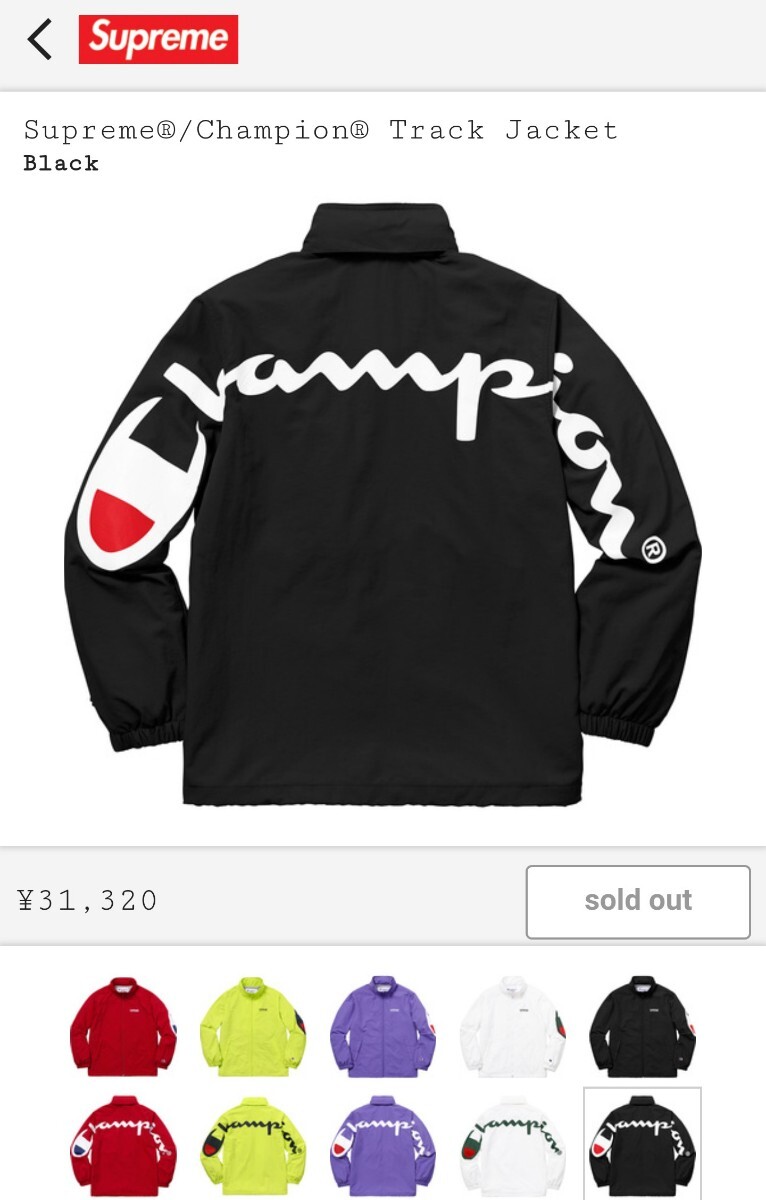
Task: Open the Supreme logo home link
Action: click(158, 40)
